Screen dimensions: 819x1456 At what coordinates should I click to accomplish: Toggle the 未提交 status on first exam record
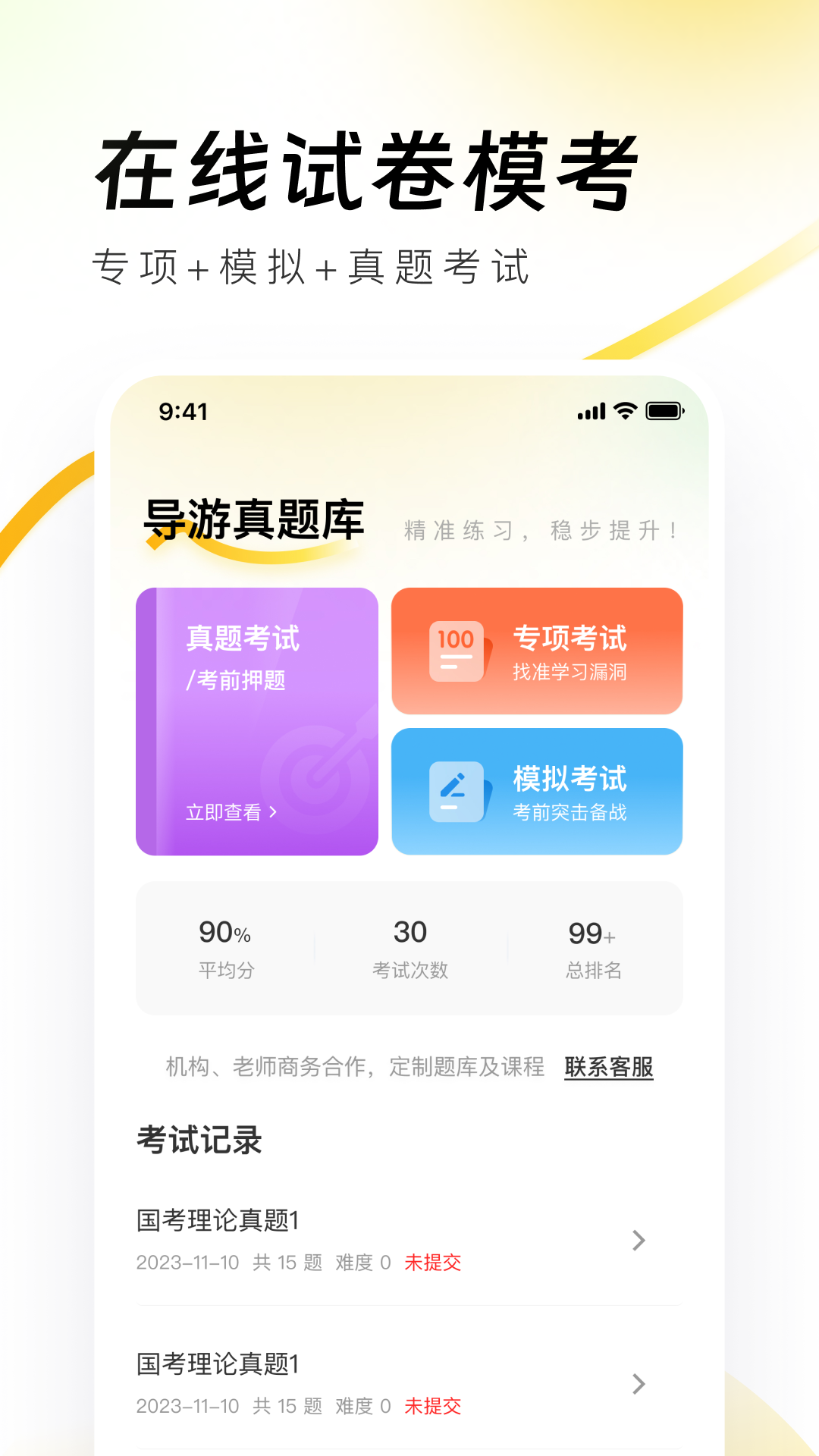tap(432, 1263)
